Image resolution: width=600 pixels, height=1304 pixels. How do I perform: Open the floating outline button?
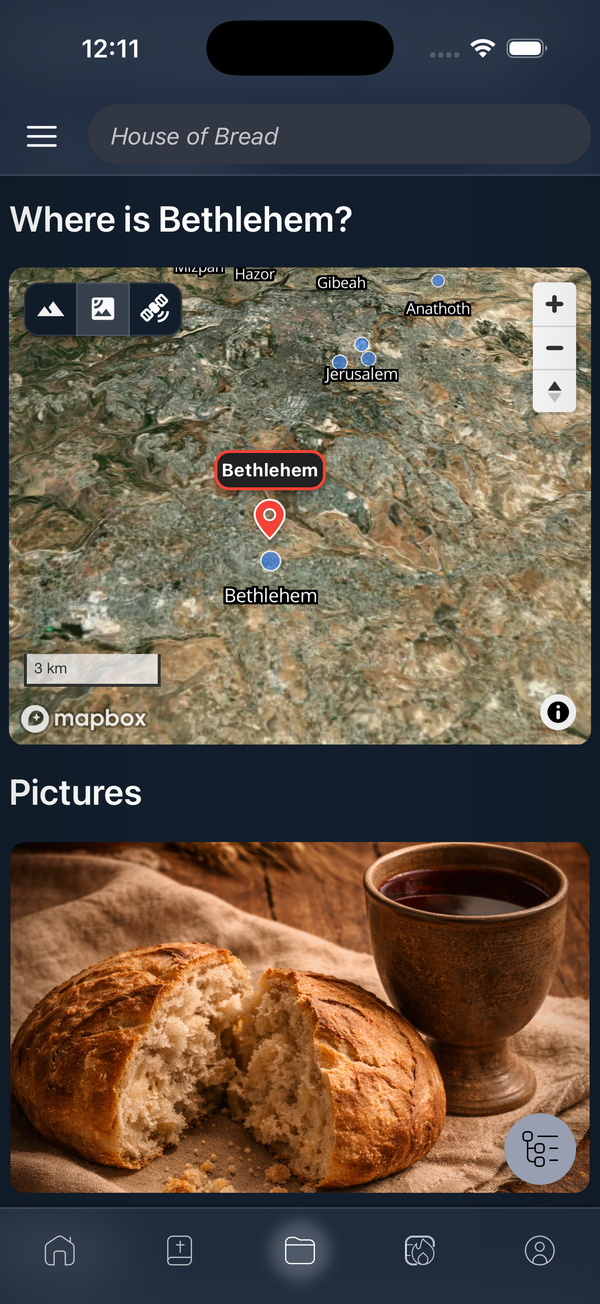click(540, 1149)
